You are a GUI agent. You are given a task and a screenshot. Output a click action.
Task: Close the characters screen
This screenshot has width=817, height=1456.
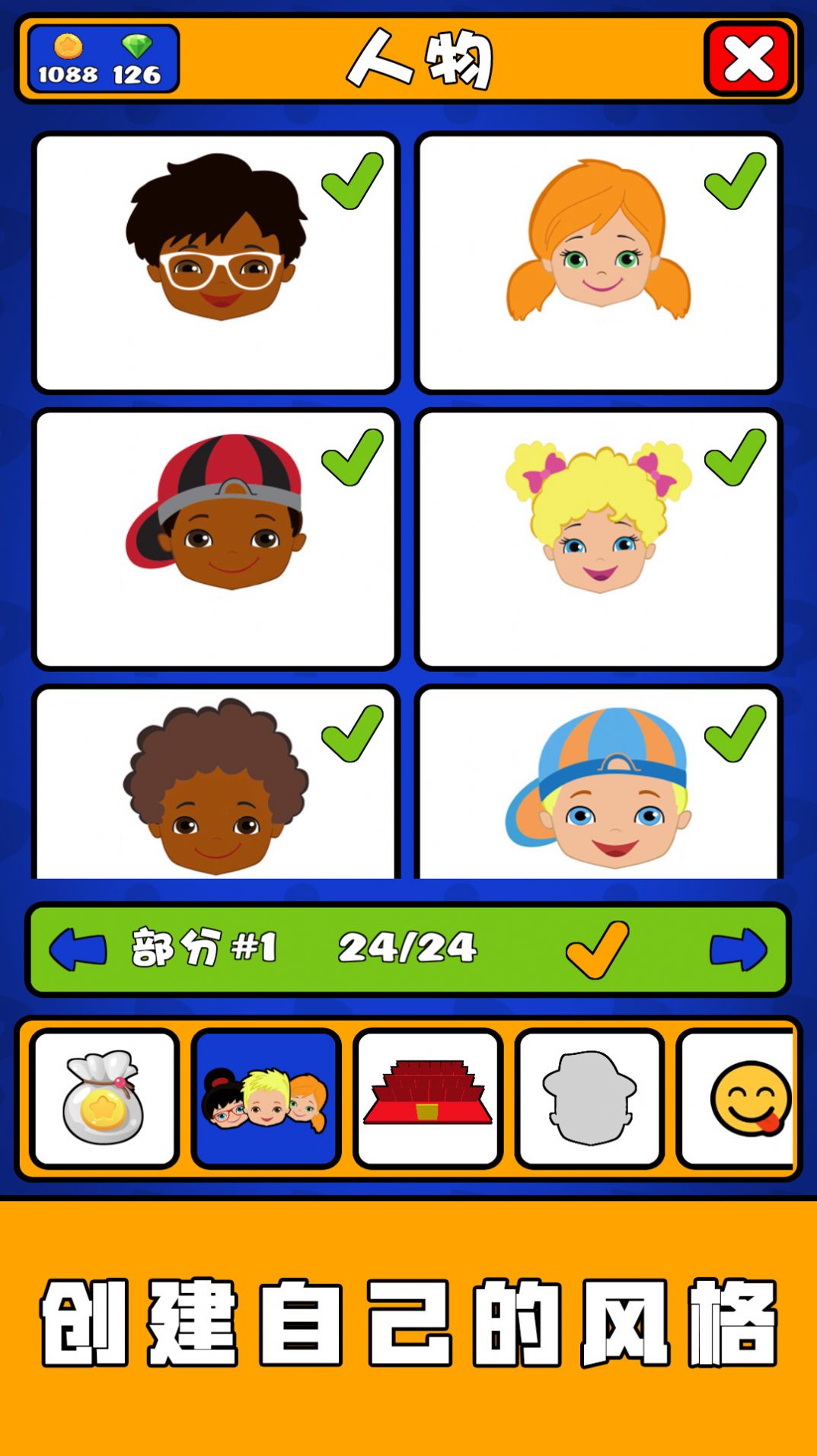click(x=748, y=59)
